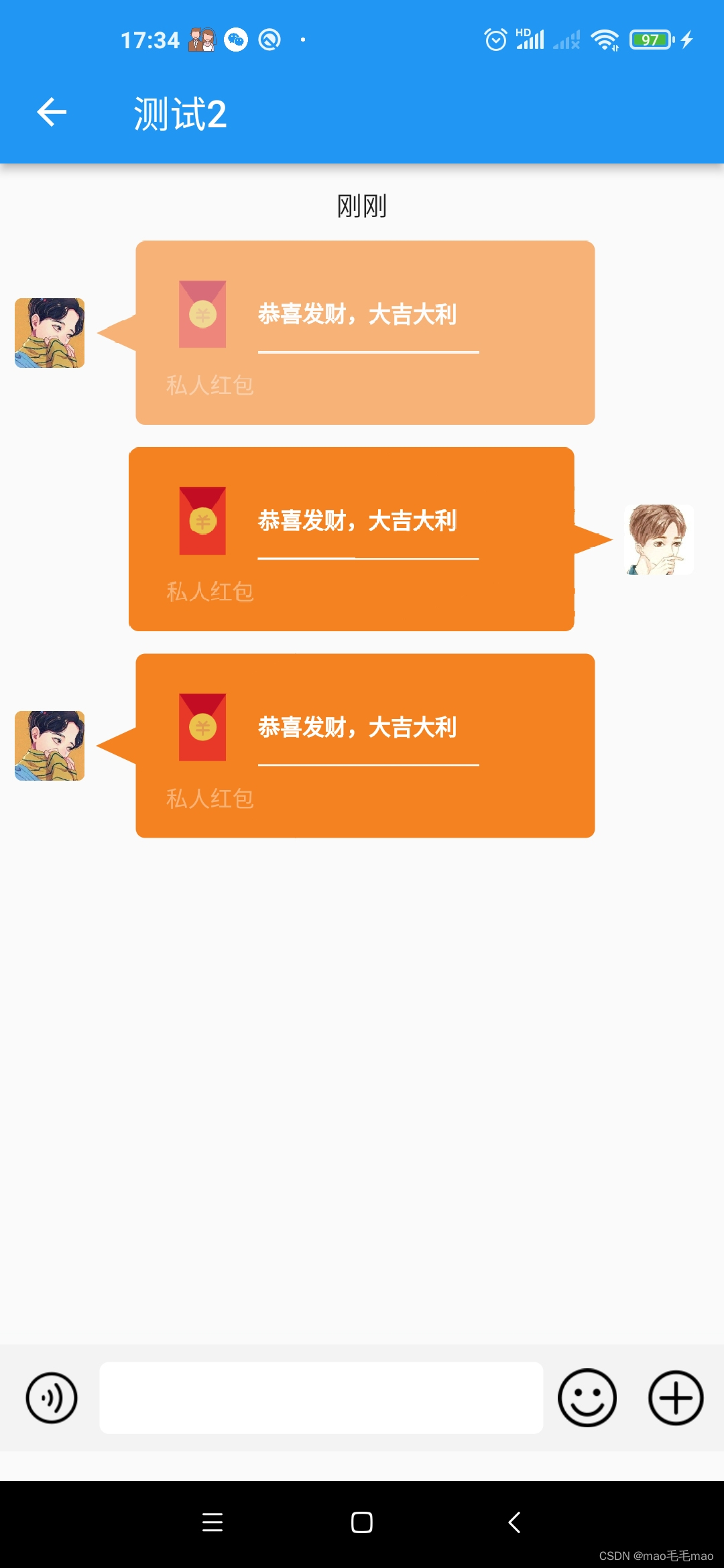This screenshot has width=724, height=1568.
Task: Open the emoji smiley picker
Action: [587, 1398]
